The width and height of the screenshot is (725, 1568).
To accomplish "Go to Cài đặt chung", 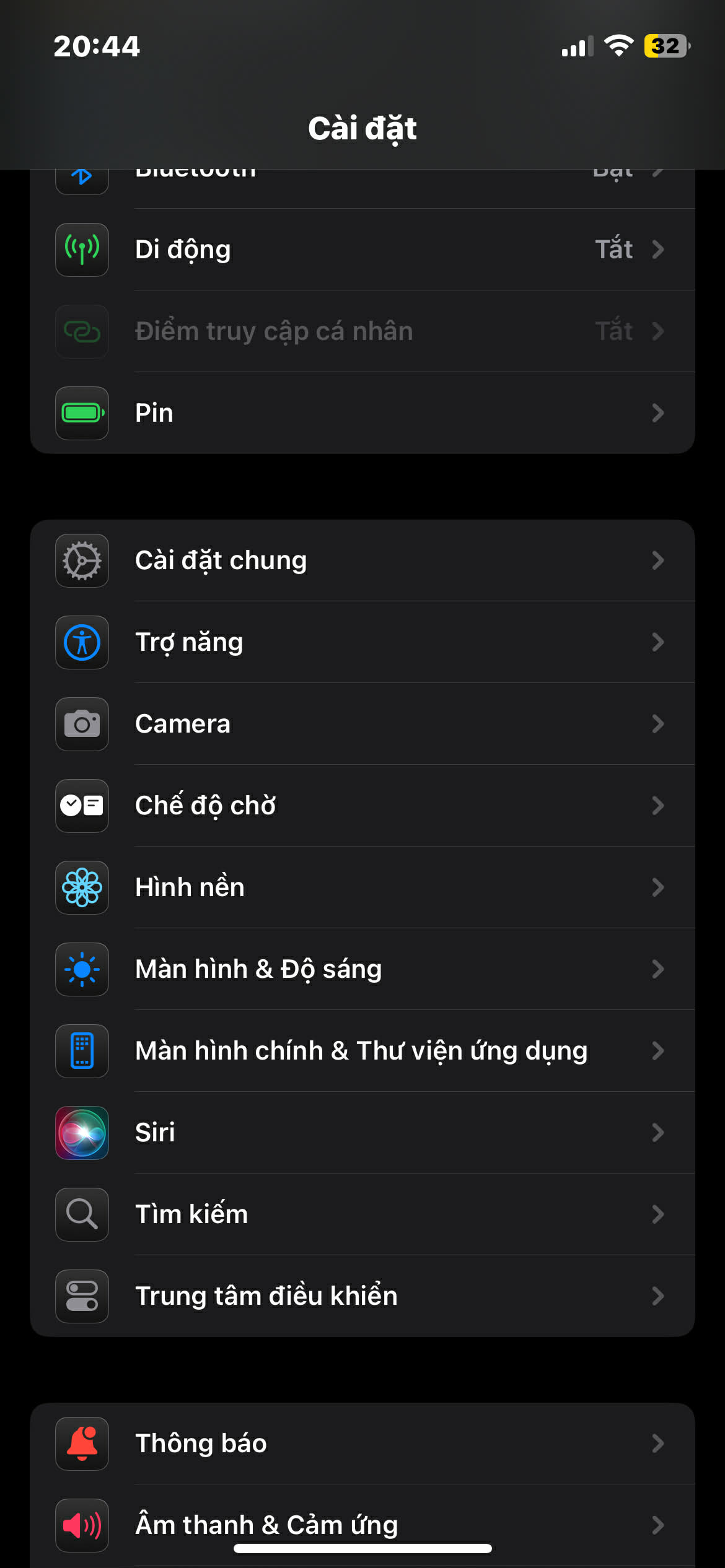I will (x=362, y=560).
